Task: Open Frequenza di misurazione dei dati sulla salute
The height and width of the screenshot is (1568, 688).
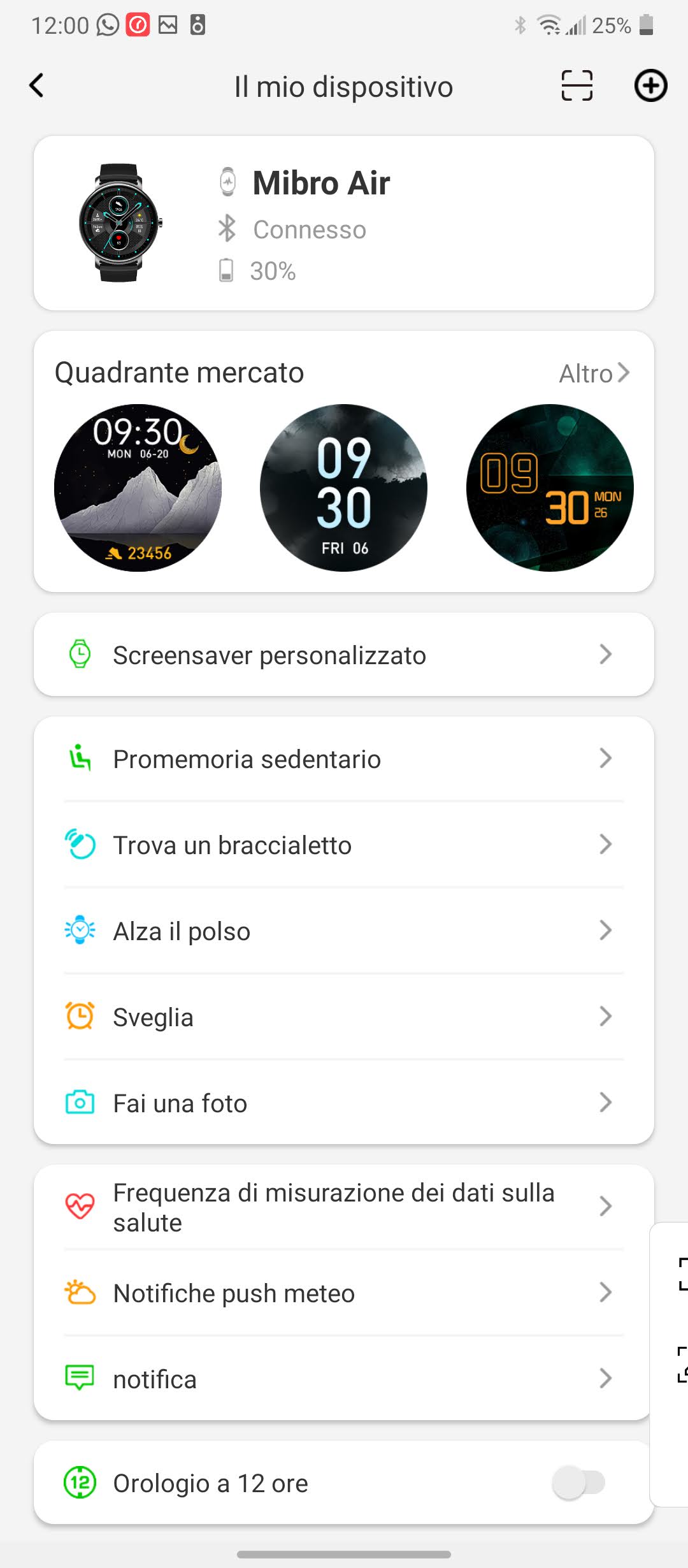Action: (x=344, y=1207)
